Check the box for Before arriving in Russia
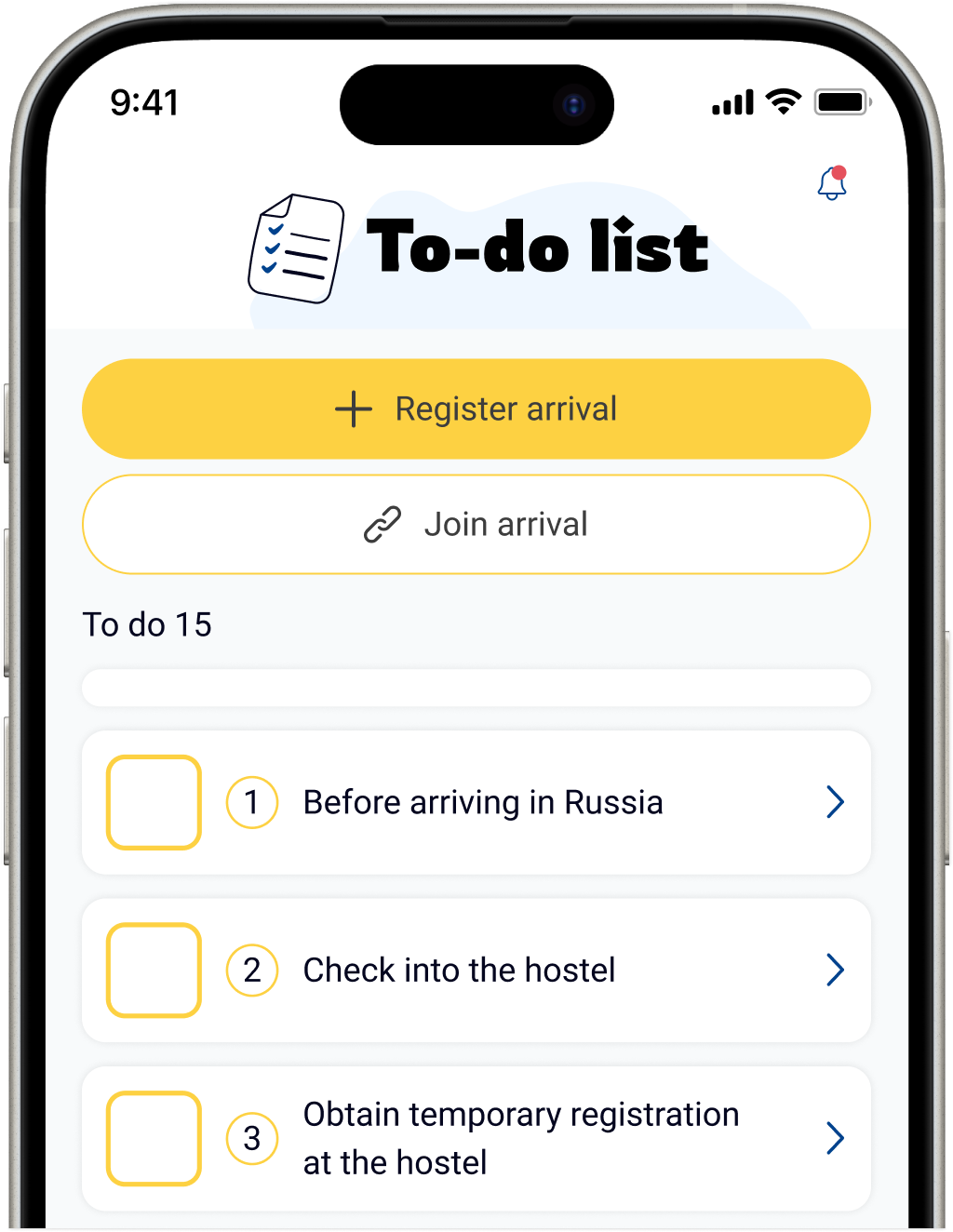 pyautogui.click(x=154, y=802)
